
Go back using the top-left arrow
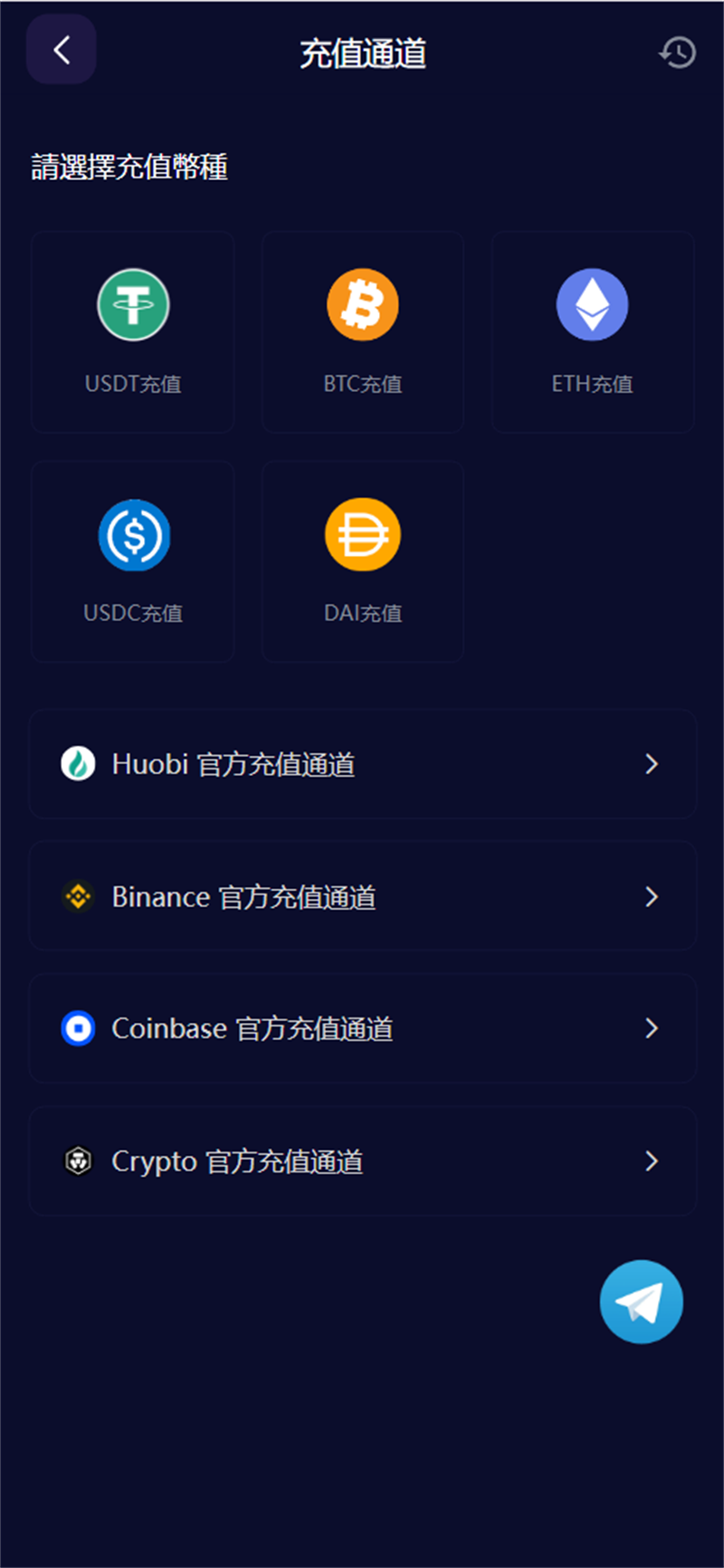(x=62, y=50)
